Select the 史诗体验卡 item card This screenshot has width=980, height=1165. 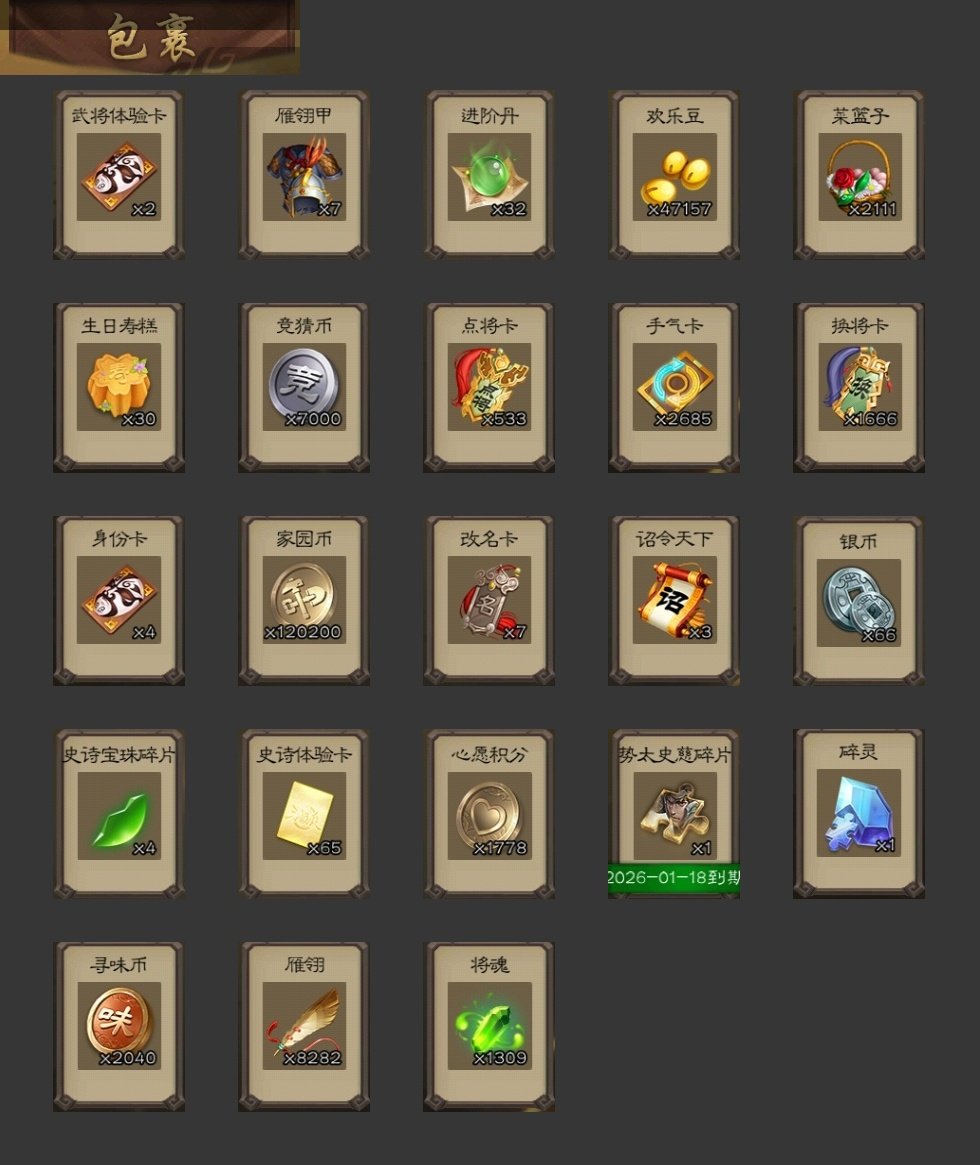point(304,814)
